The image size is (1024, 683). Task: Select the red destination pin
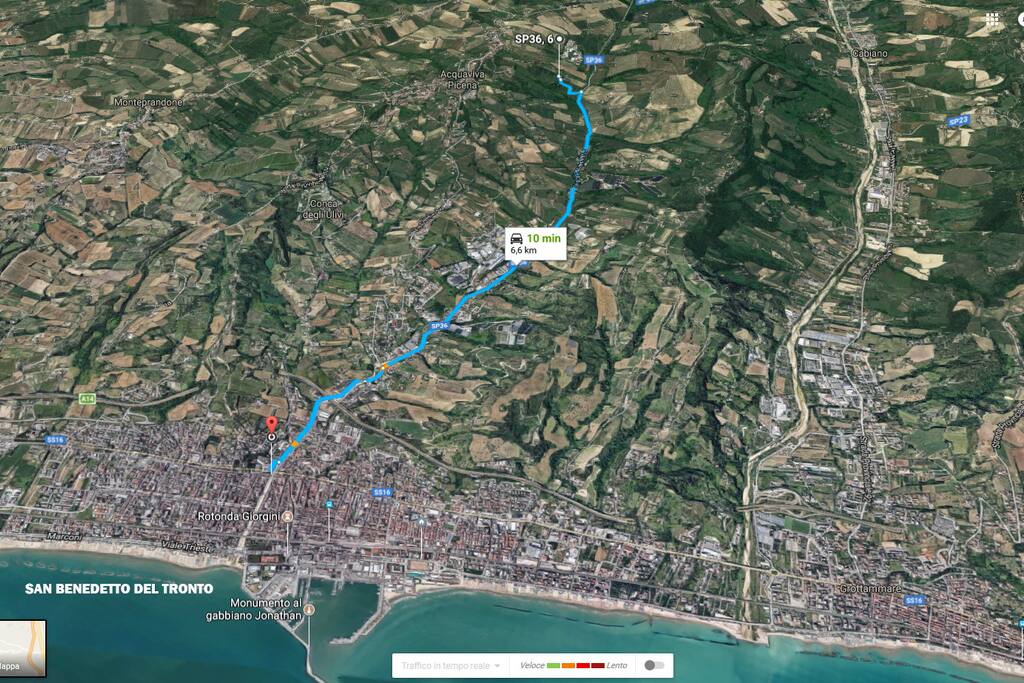272,425
